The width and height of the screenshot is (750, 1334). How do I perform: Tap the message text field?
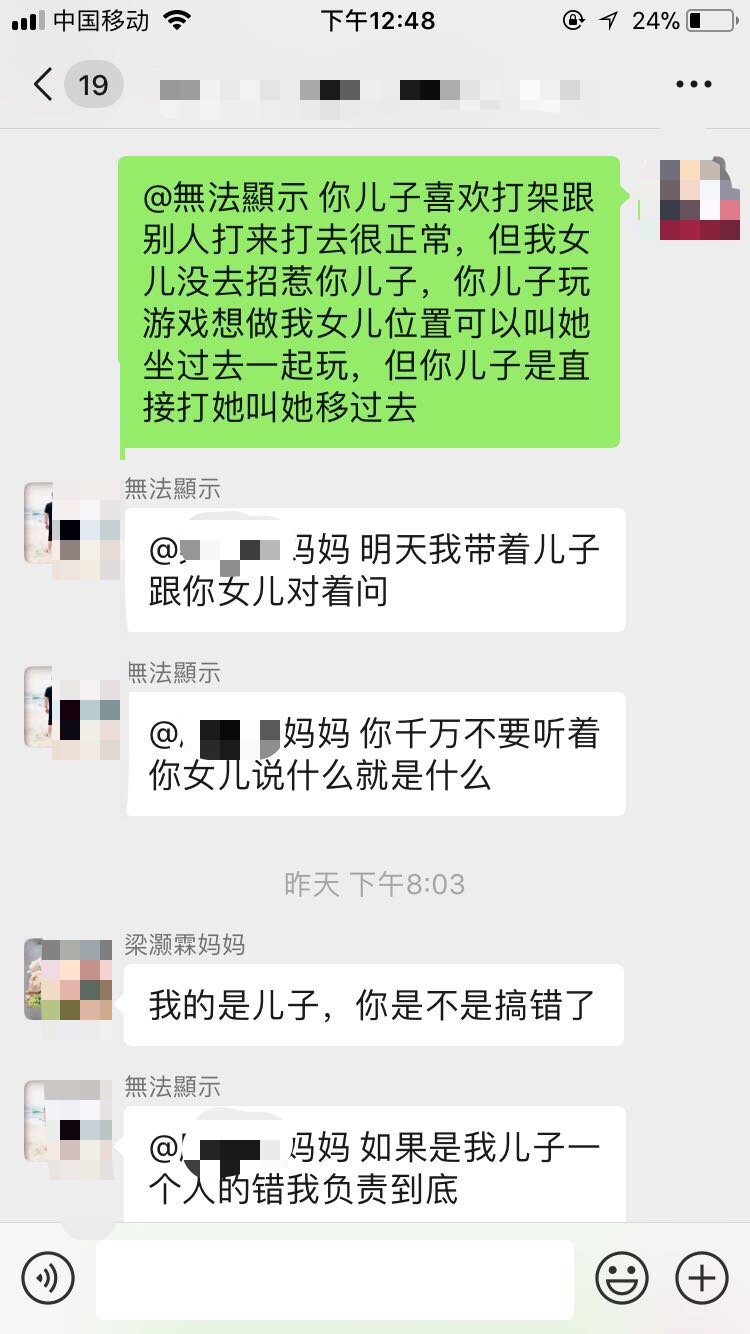point(334,1278)
